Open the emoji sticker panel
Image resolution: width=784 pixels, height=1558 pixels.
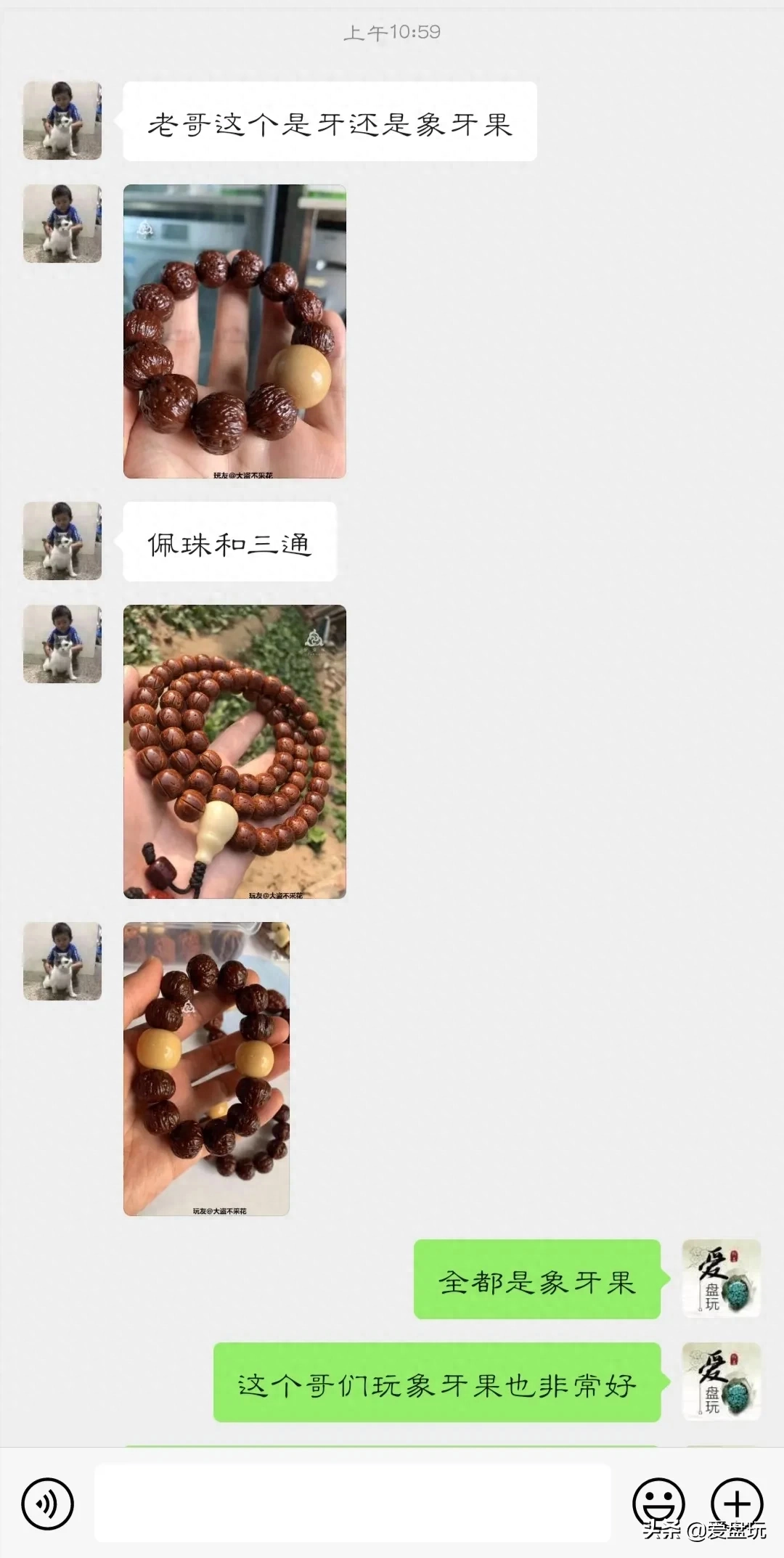[x=659, y=1504]
